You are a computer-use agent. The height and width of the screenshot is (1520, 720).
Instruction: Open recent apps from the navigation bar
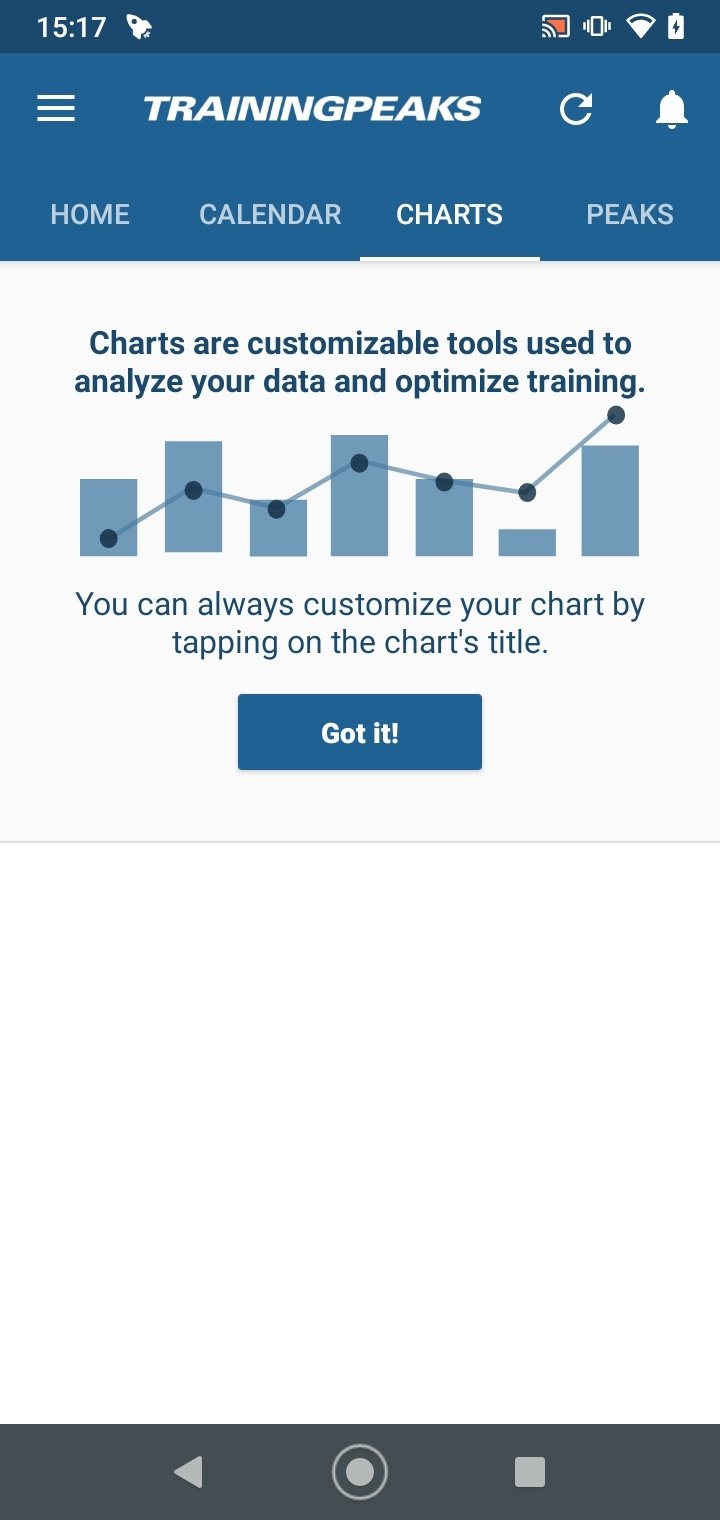point(529,1472)
